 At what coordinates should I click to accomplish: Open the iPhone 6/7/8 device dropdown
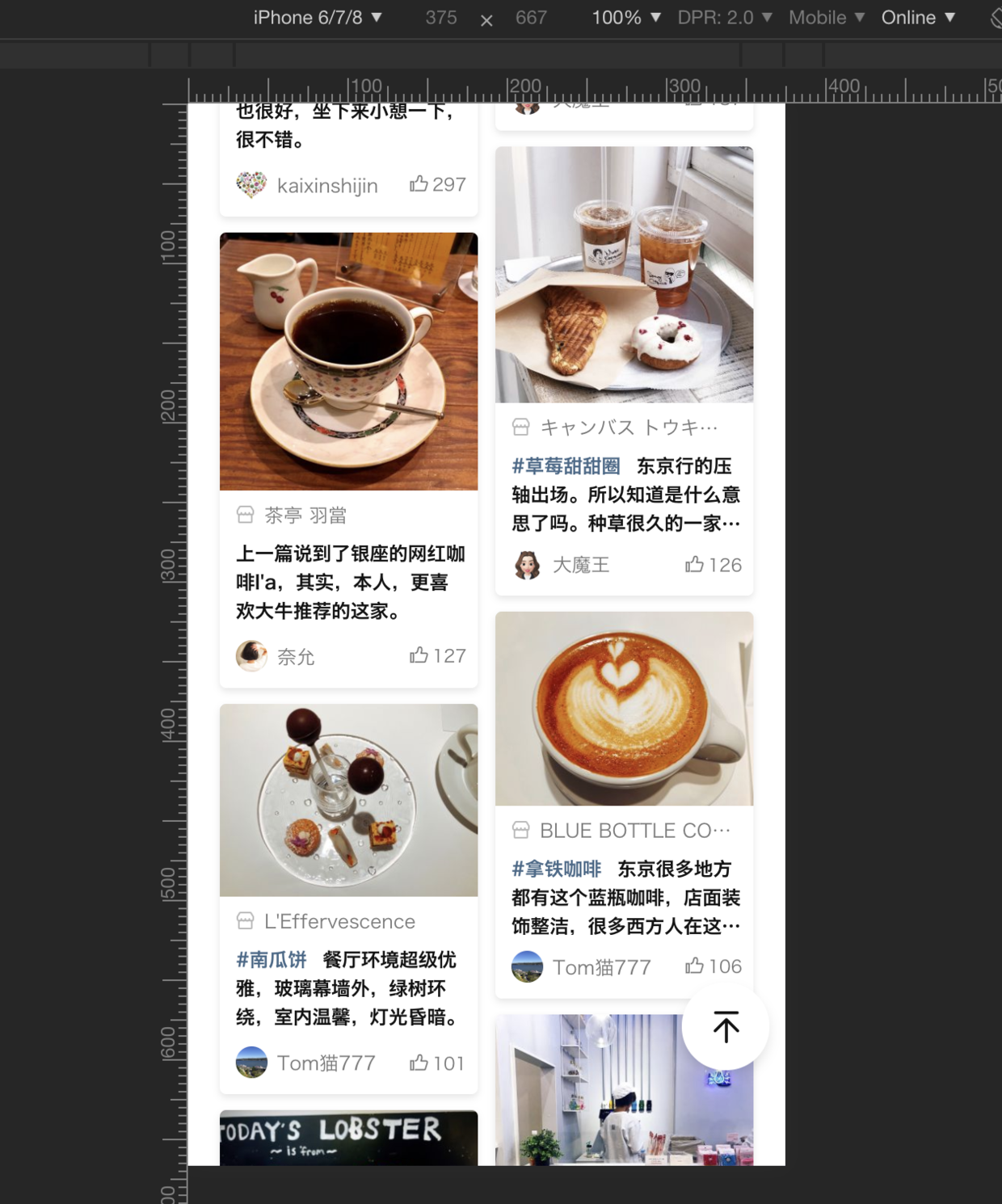(317, 18)
